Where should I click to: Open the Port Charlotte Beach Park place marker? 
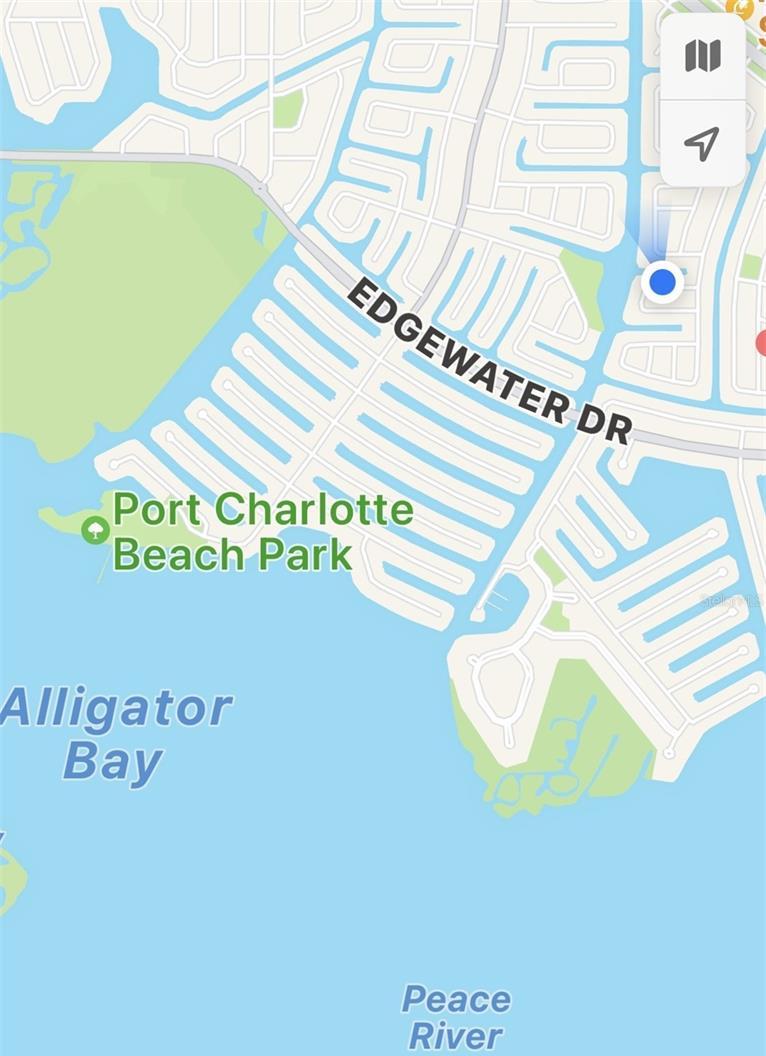96,529
